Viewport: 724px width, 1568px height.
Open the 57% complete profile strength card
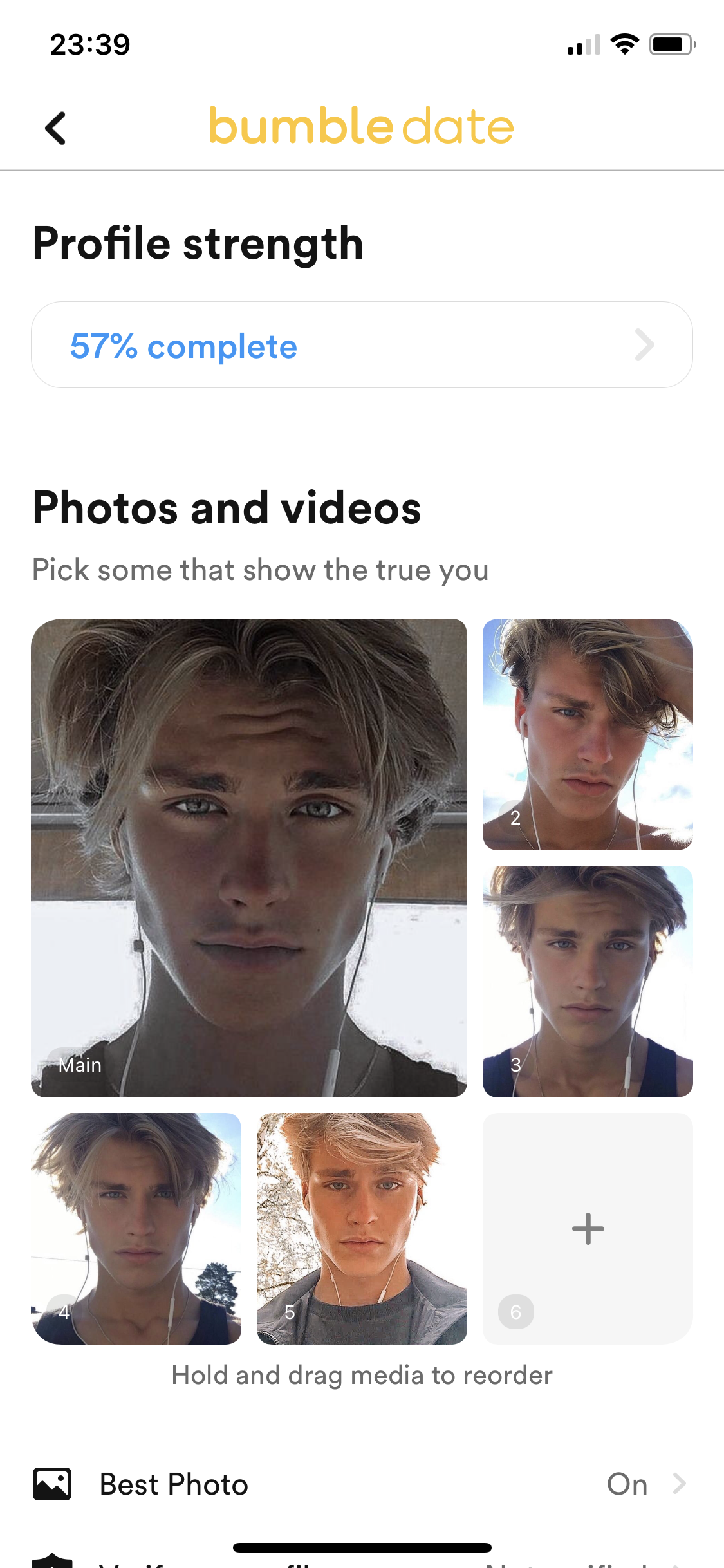(x=362, y=345)
